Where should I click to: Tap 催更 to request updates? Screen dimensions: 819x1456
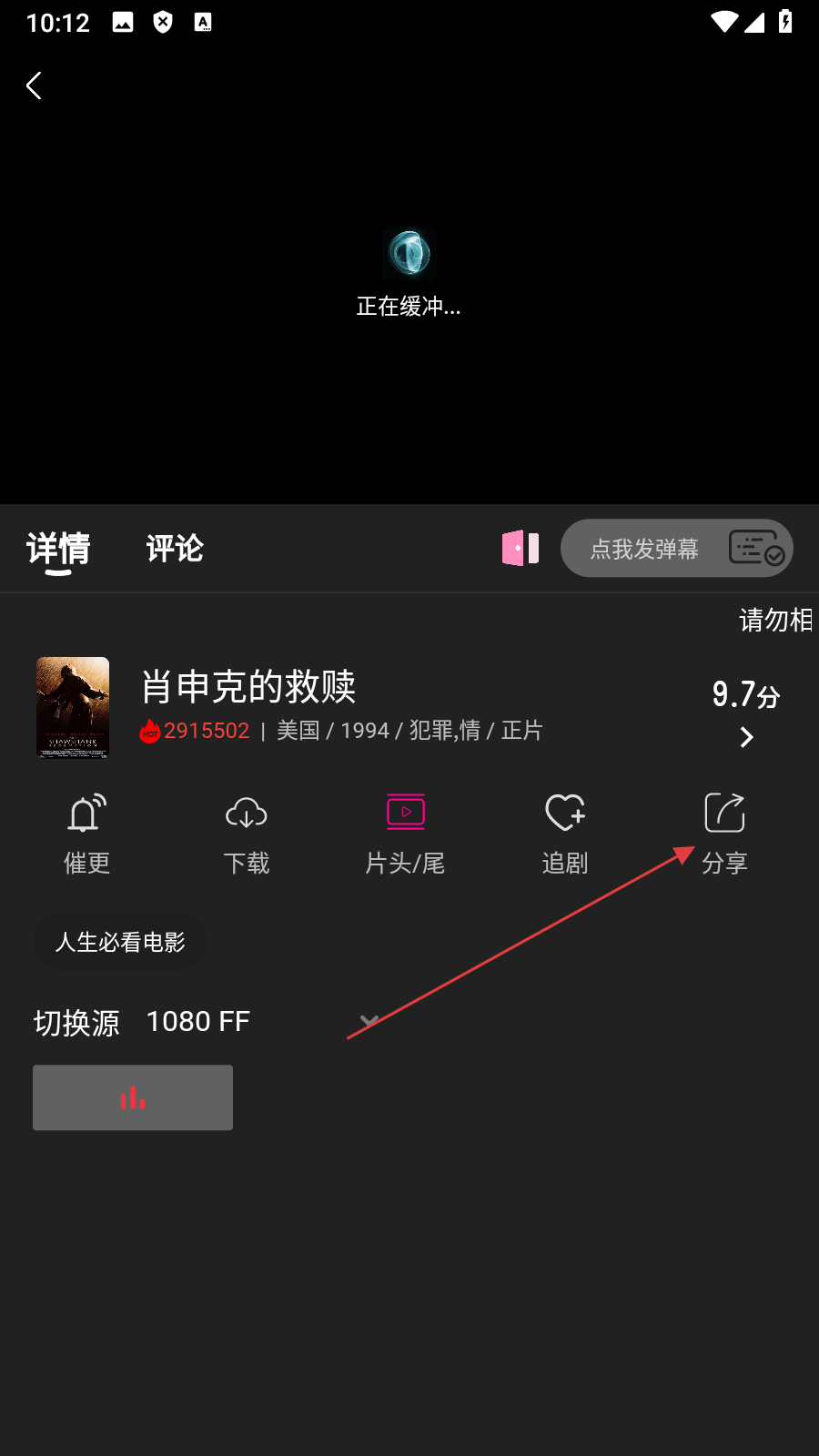[87, 834]
